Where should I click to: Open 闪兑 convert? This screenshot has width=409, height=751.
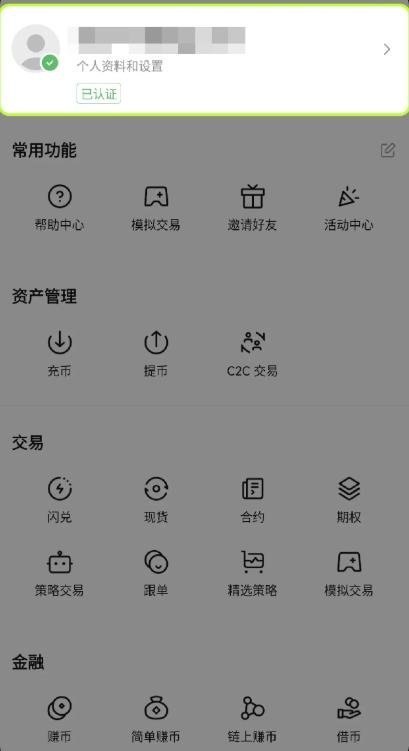tap(60, 500)
